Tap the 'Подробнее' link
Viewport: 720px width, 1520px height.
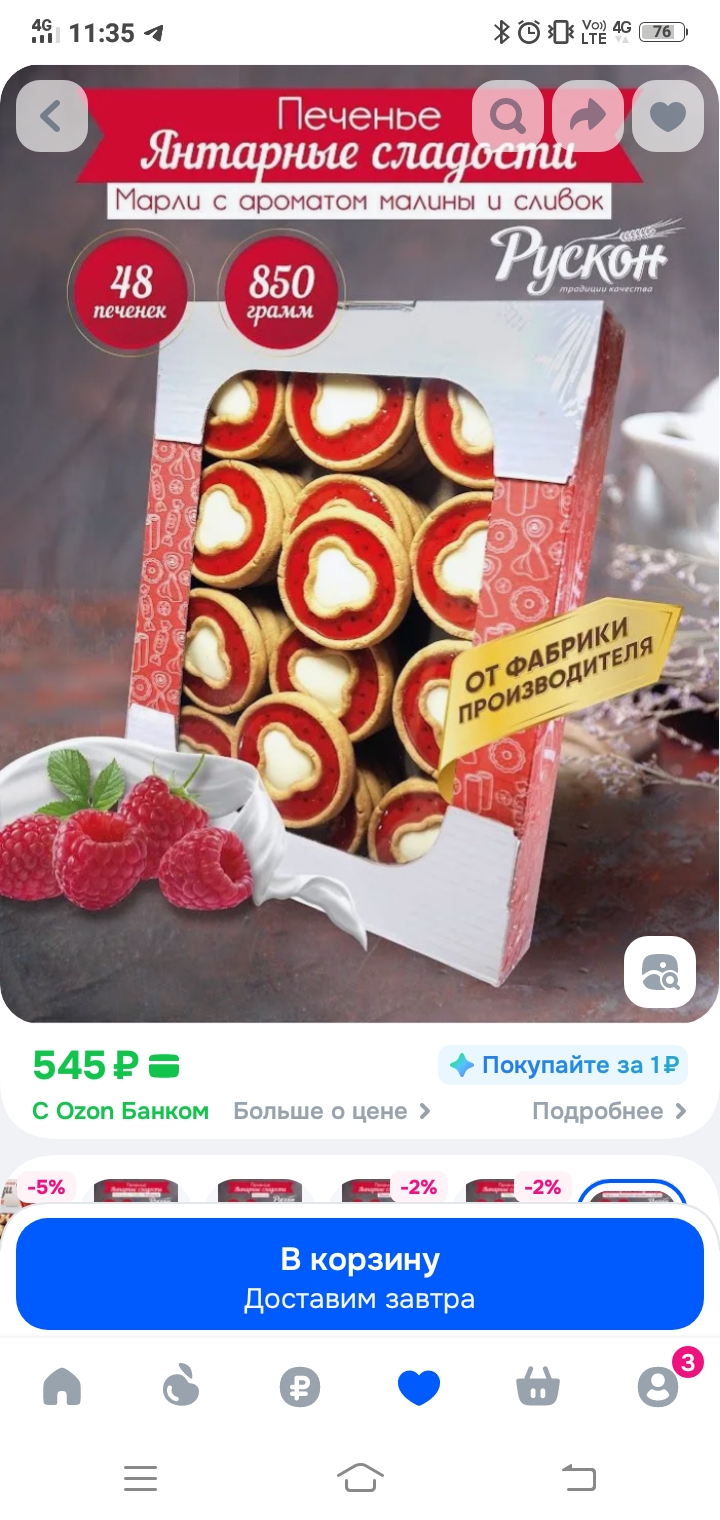point(609,1111)
